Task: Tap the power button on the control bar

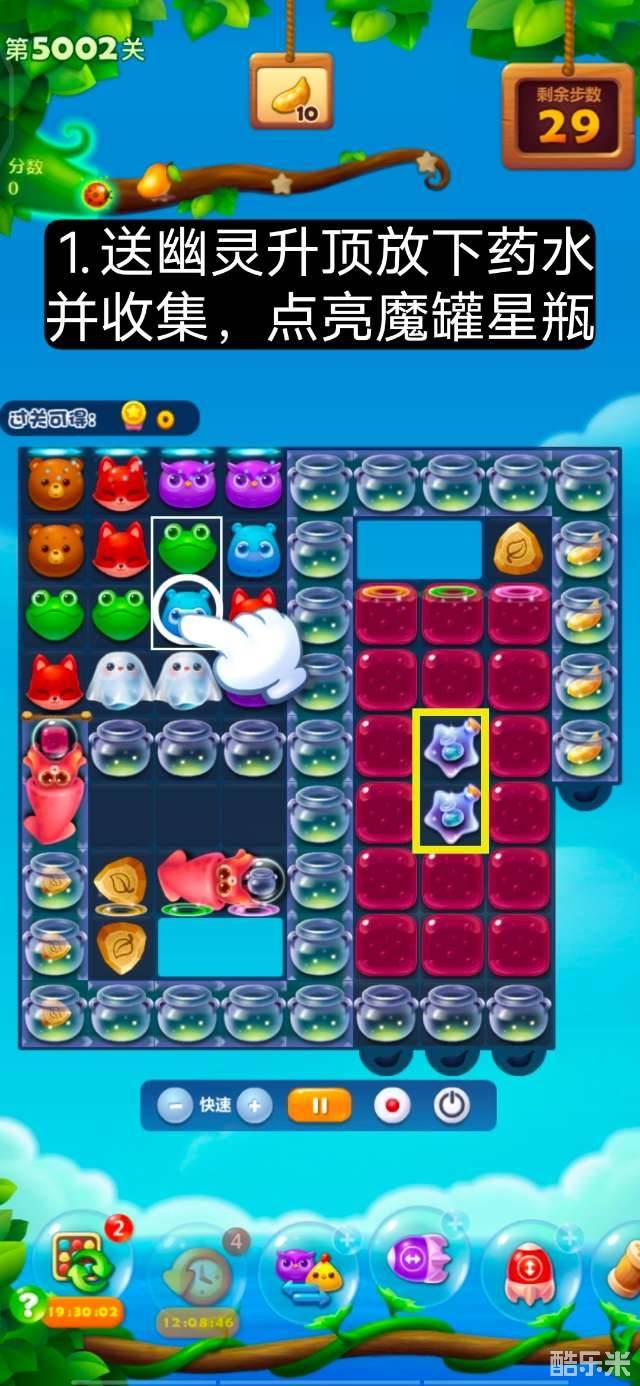Action: click(452, 1106)
